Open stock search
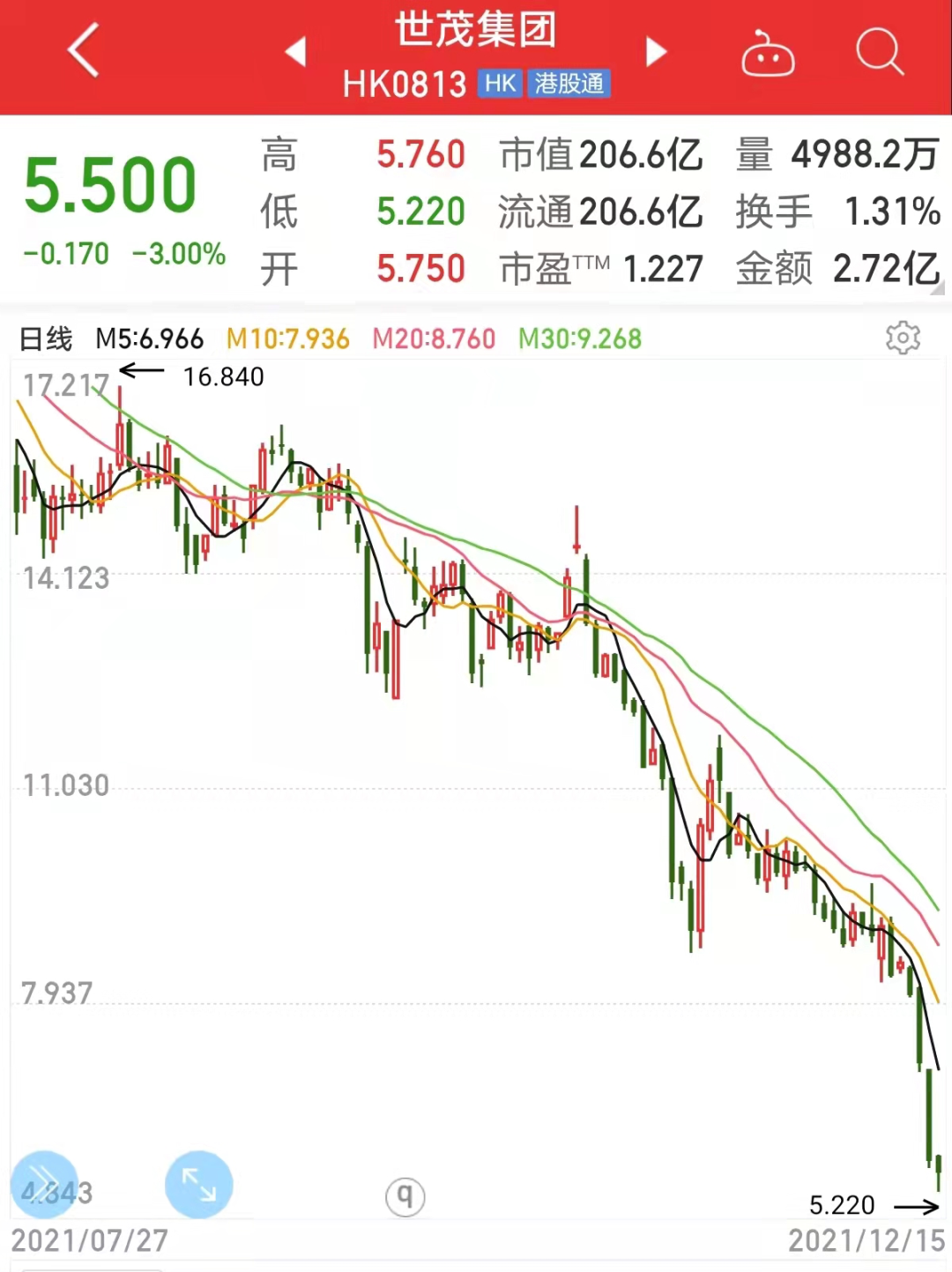Image resolution: width=952 pixels, height=1272 pixels. [879, 53]
